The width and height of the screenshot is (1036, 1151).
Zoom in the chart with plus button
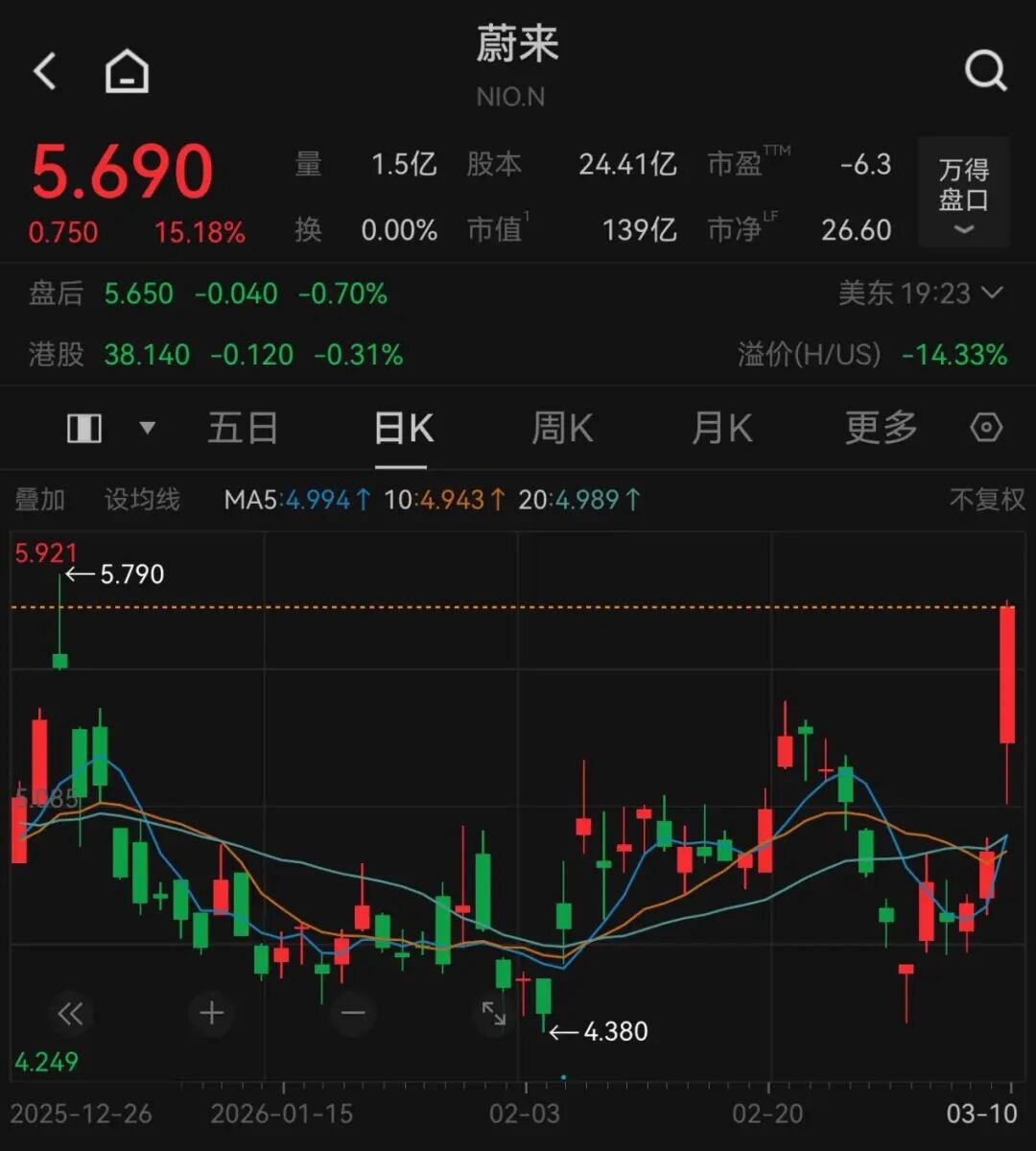pyautogui.click(x=212, y=1013)
